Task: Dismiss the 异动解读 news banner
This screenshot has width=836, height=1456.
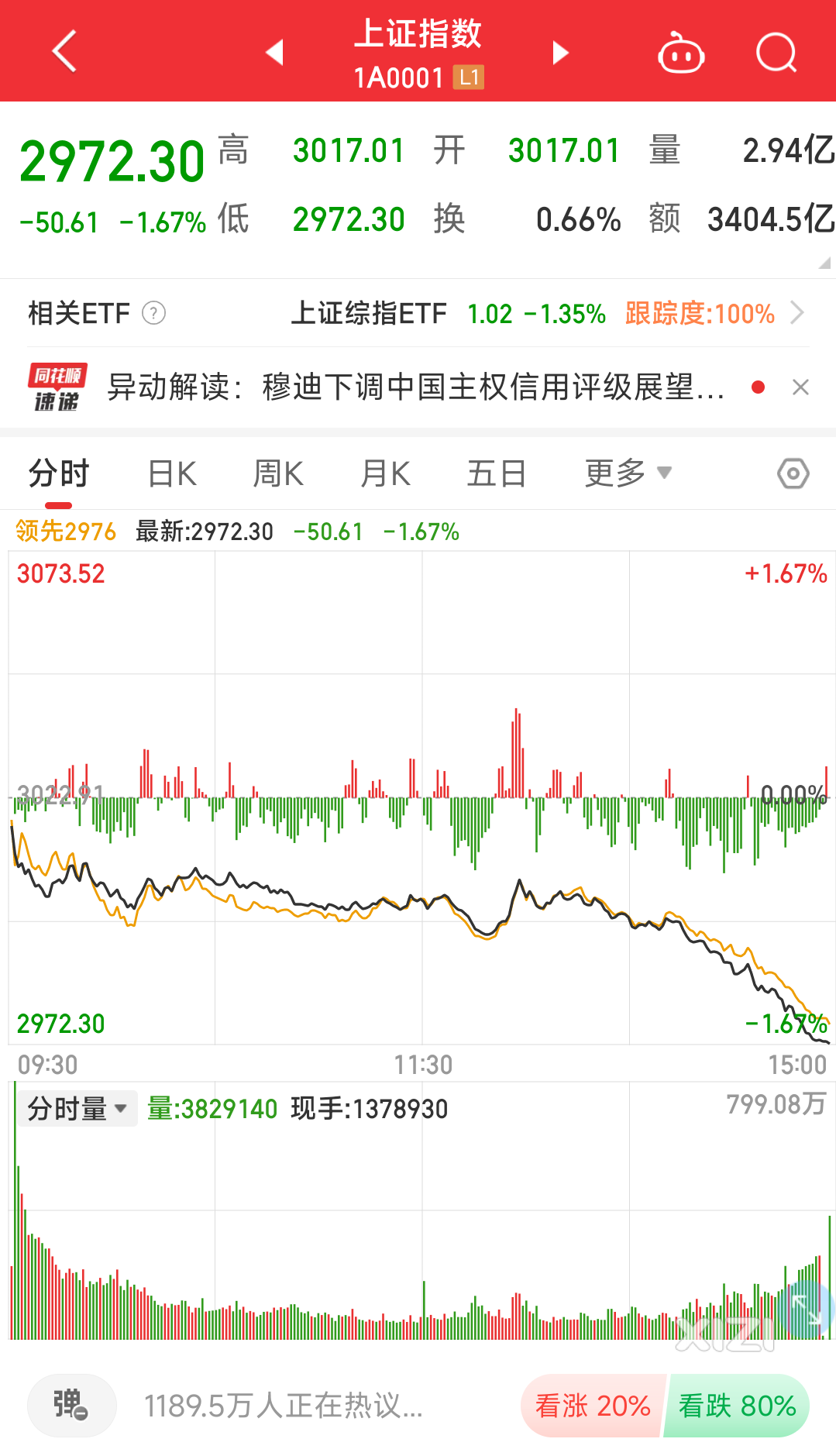Action: pyautogui.click(x=801, y=387)
